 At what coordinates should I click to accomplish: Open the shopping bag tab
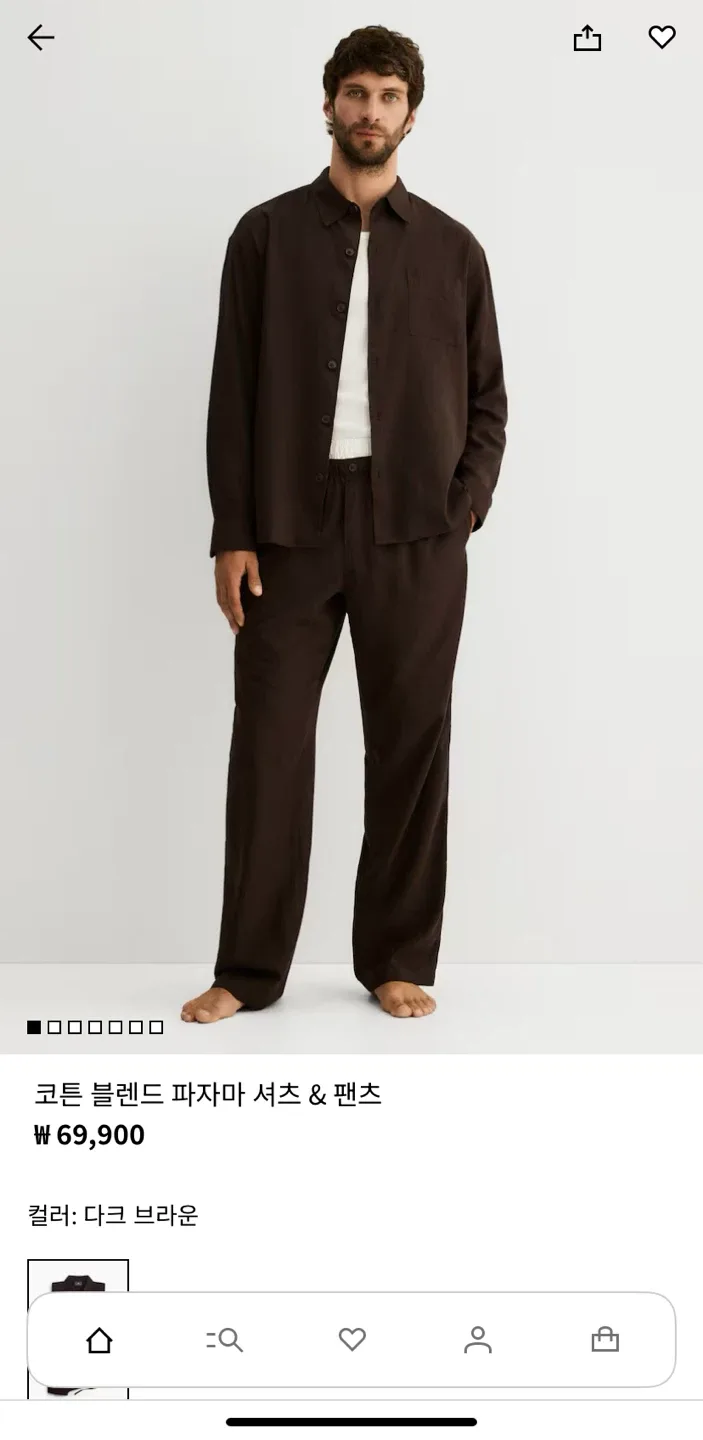[605, 1340]
